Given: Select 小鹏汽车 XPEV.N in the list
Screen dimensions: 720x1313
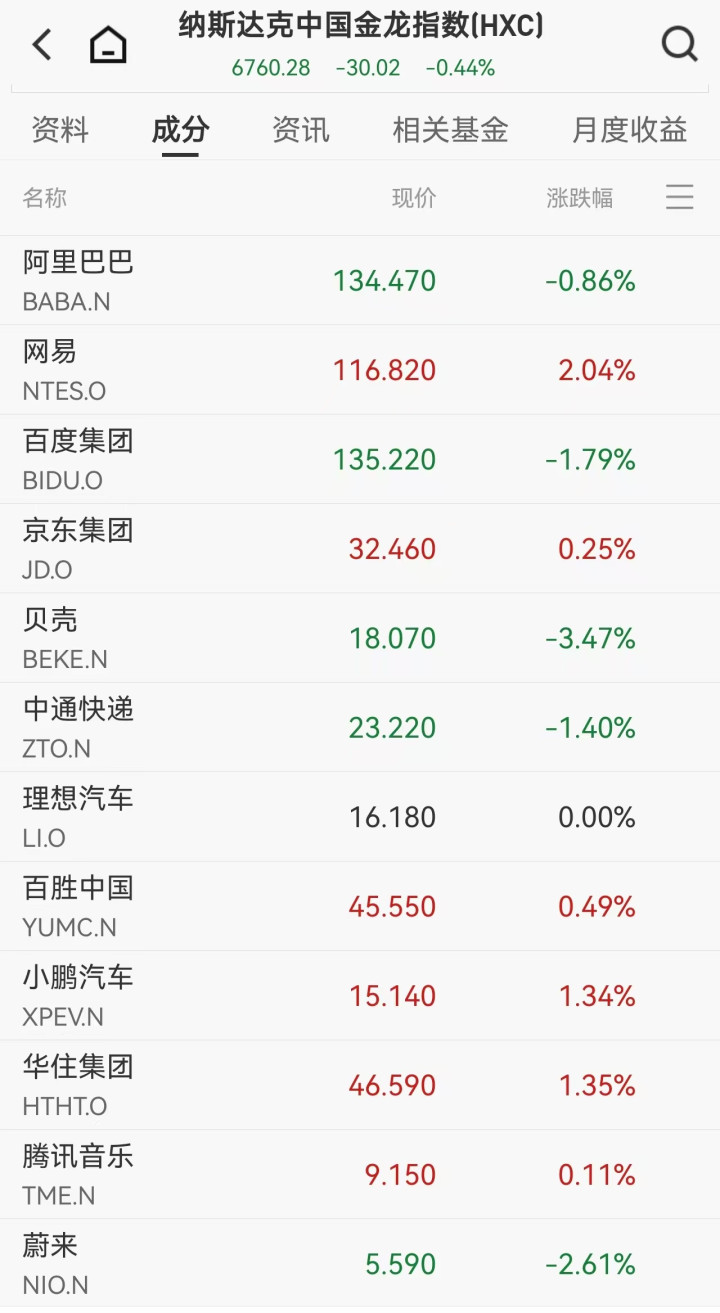Looking at the screenshot, I should pos(360,996).
